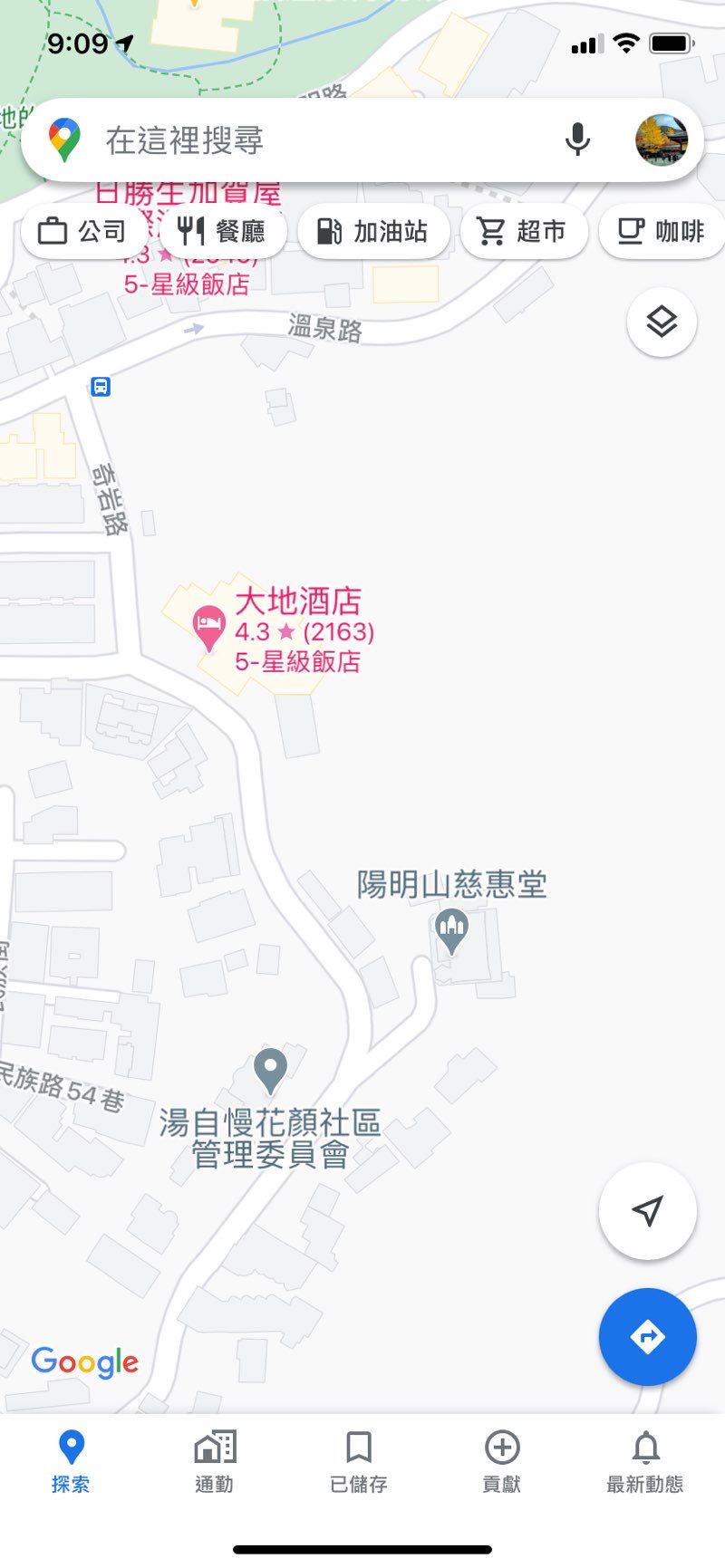Switch to the 已儲存 tab
Image resolution: width=725 pixels, height=1568 pixels.
(359, 1460)
